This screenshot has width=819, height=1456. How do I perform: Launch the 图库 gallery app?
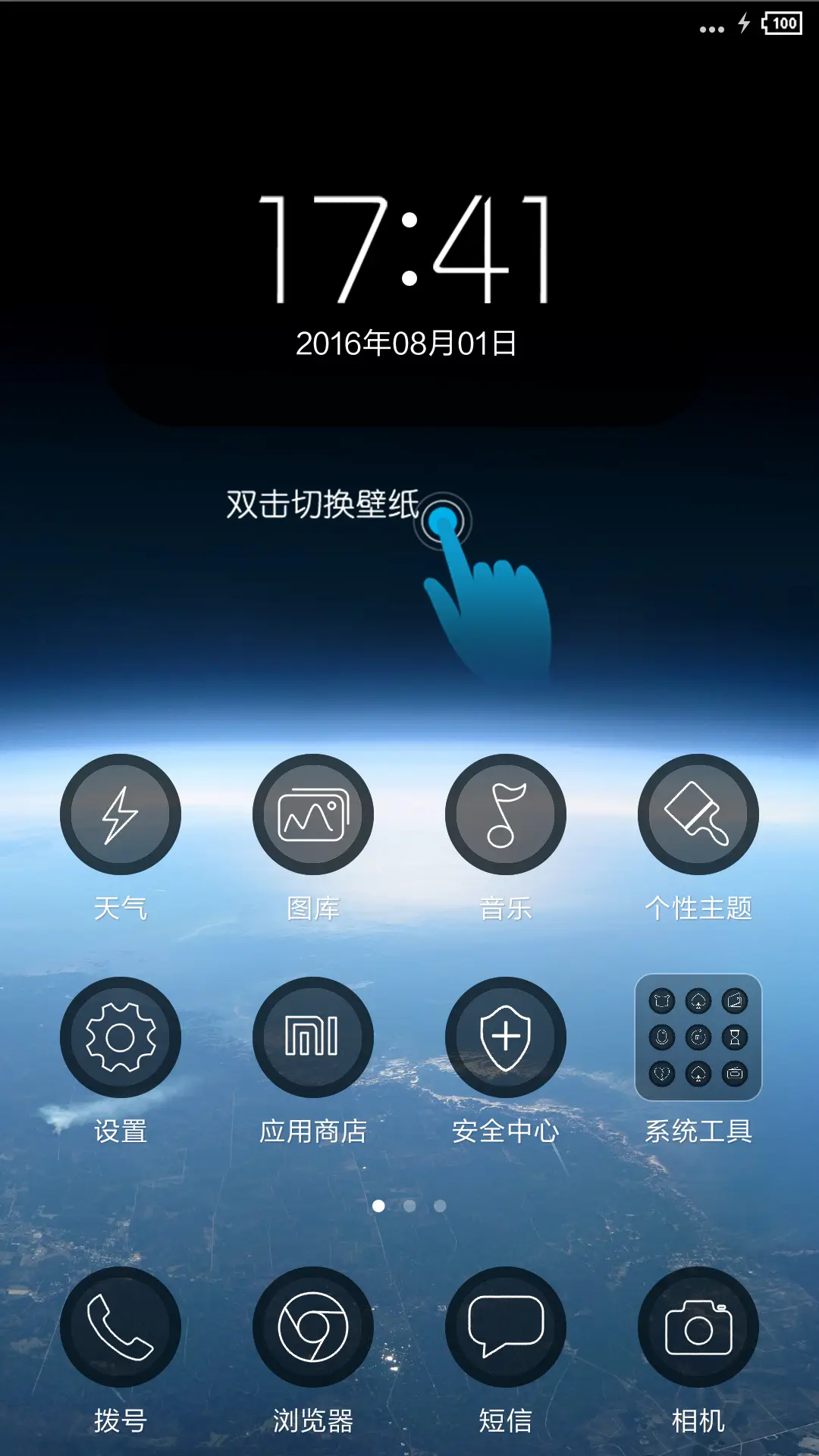tap(313, 814)
